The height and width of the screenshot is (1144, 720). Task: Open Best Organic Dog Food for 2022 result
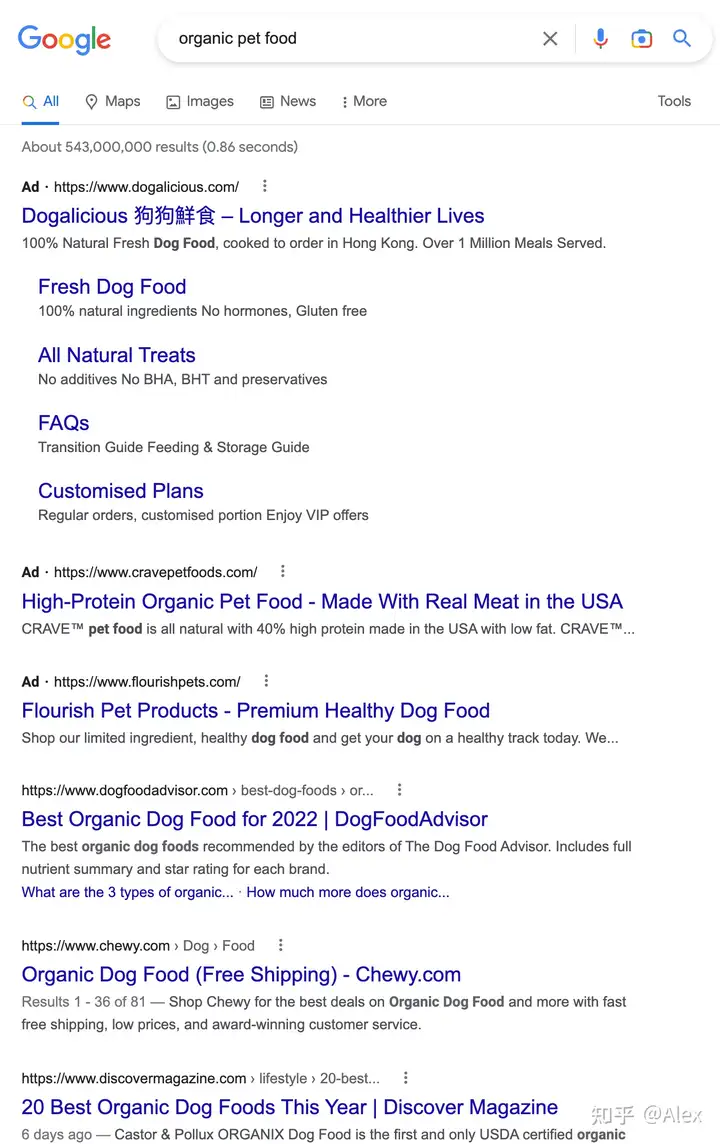[x=255, y=820]
